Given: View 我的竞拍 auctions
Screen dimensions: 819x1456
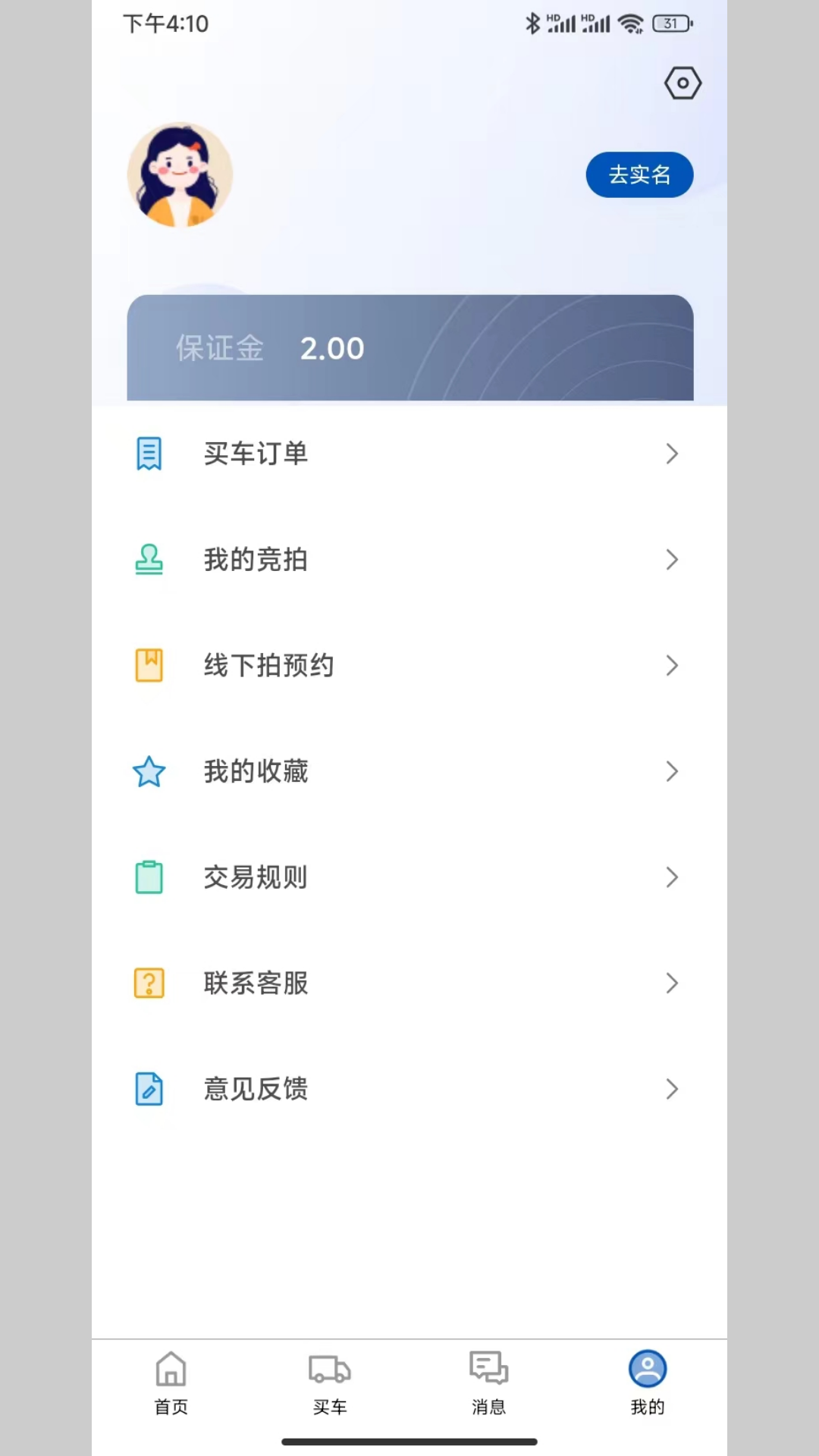Looking at the screenshot, I should pos(409,560).
